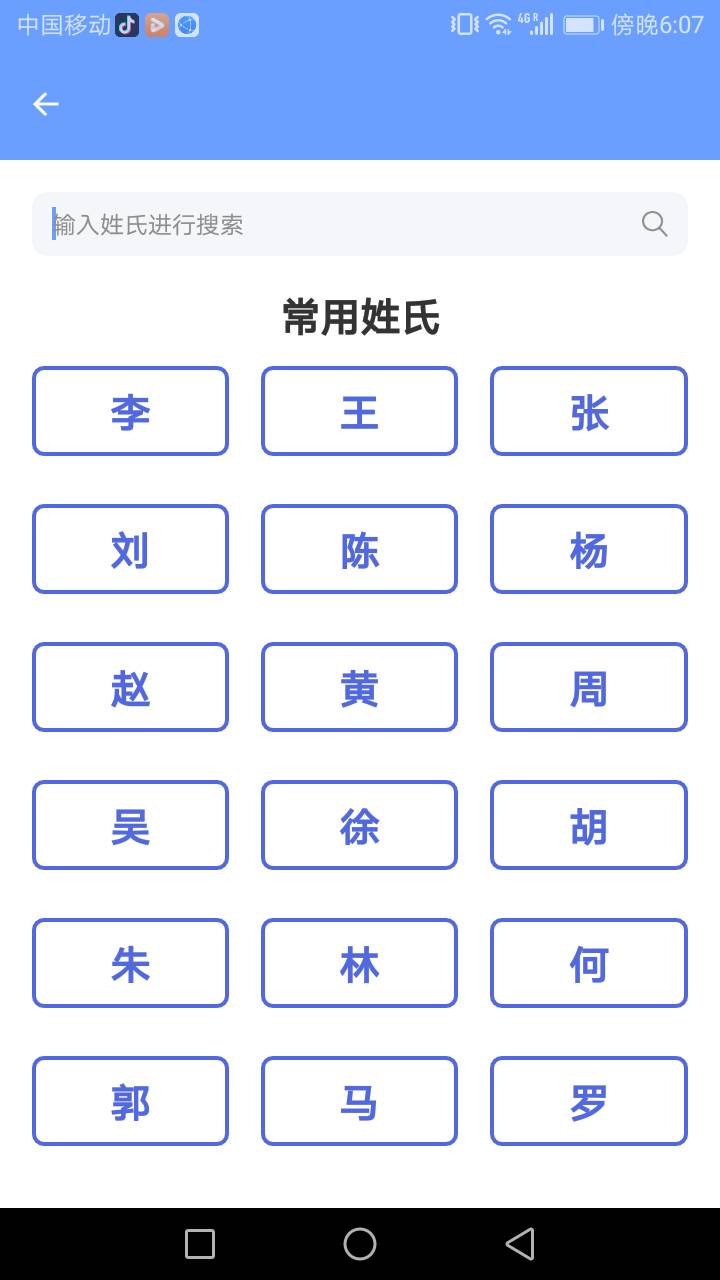
Task: Choose the surname 杨
Action: point(588,549)
